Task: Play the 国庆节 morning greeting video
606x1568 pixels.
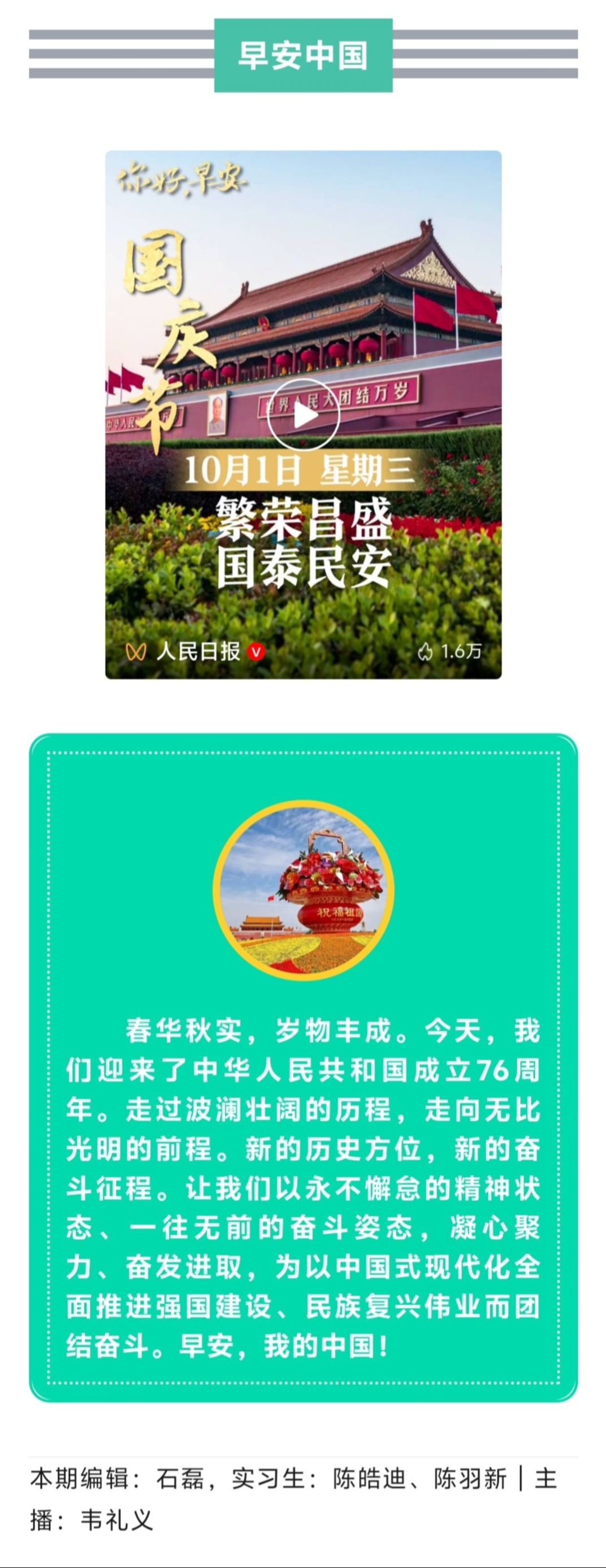Action: [x=304, y=415]
